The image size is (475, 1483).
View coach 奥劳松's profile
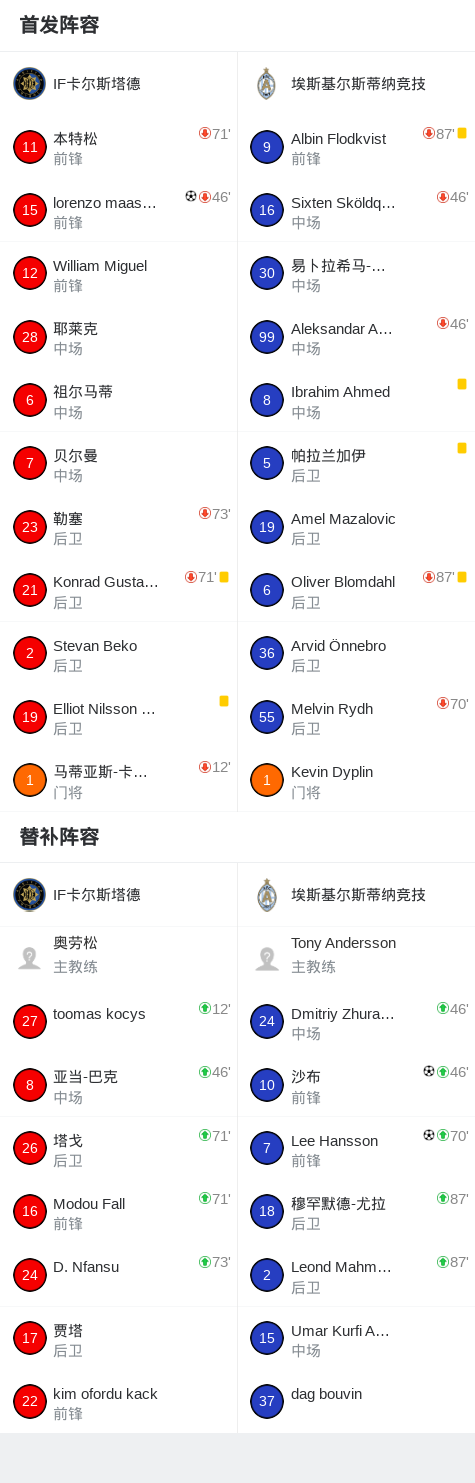[118, 958]
